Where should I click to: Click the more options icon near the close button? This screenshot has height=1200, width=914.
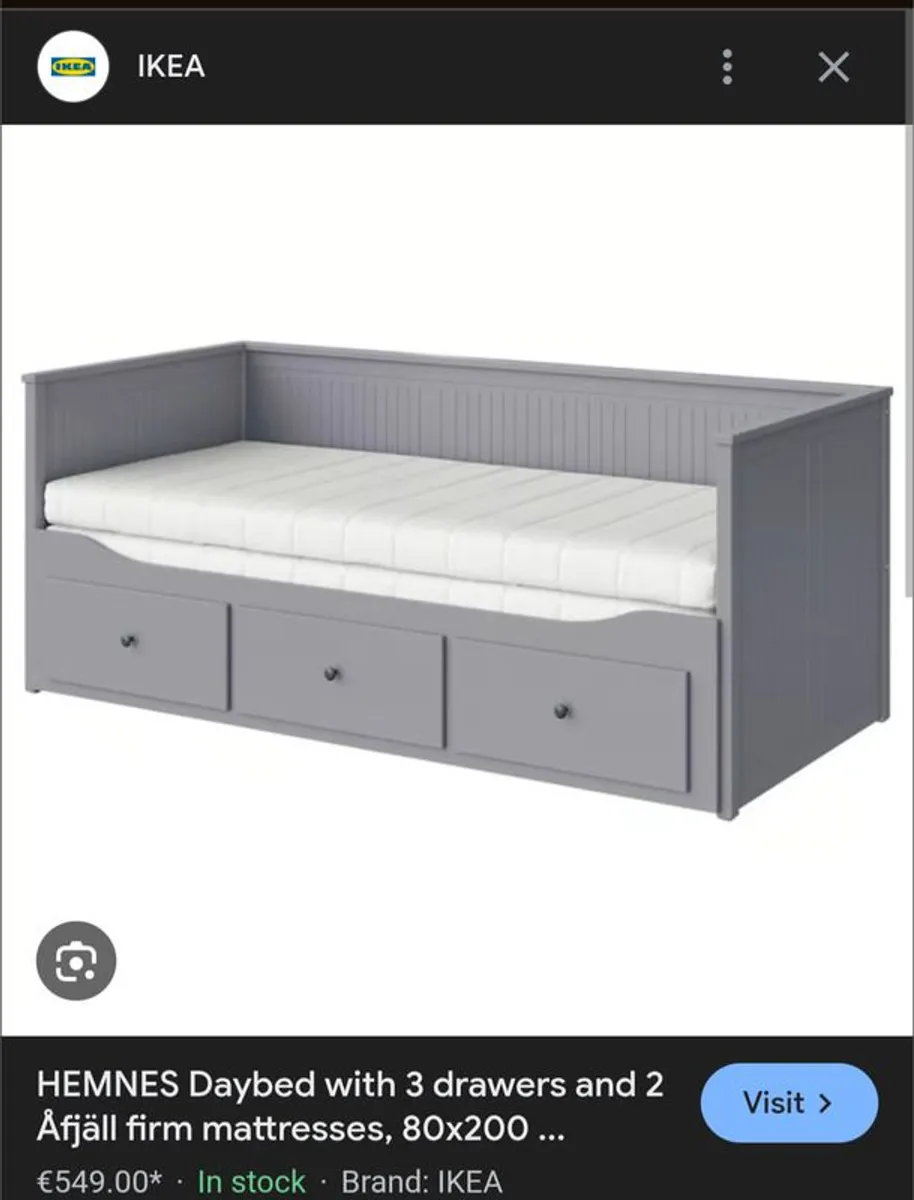[x=728, y=67]
